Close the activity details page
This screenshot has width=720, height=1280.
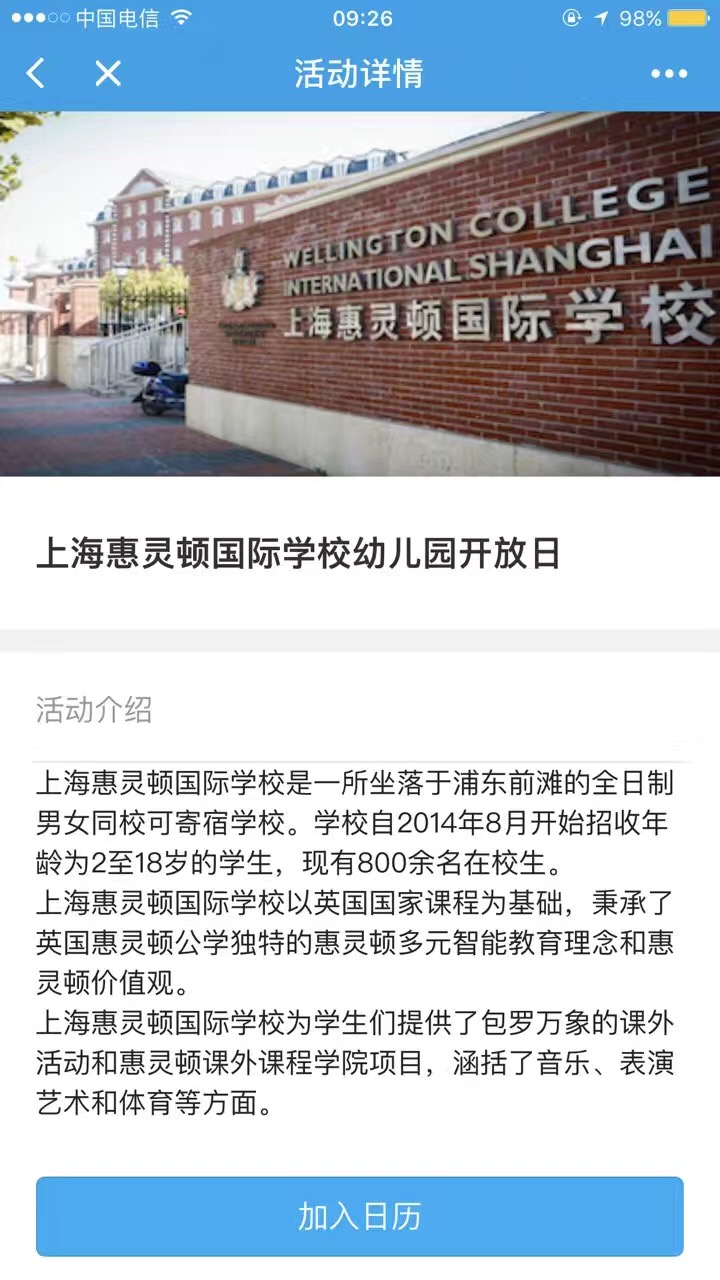click(x=107, y=73)
